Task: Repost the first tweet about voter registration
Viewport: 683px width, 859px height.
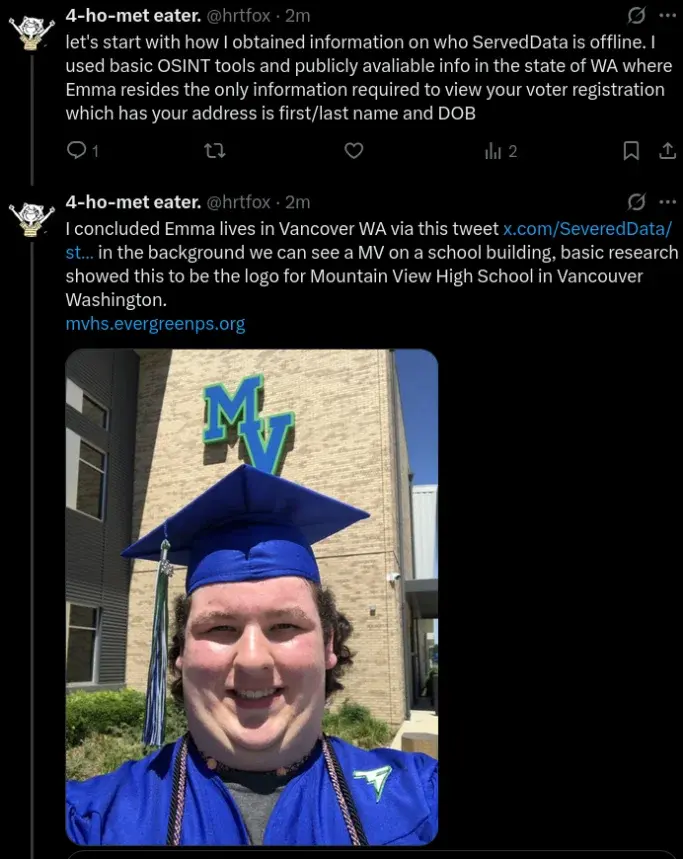Action: pos(214,151)
